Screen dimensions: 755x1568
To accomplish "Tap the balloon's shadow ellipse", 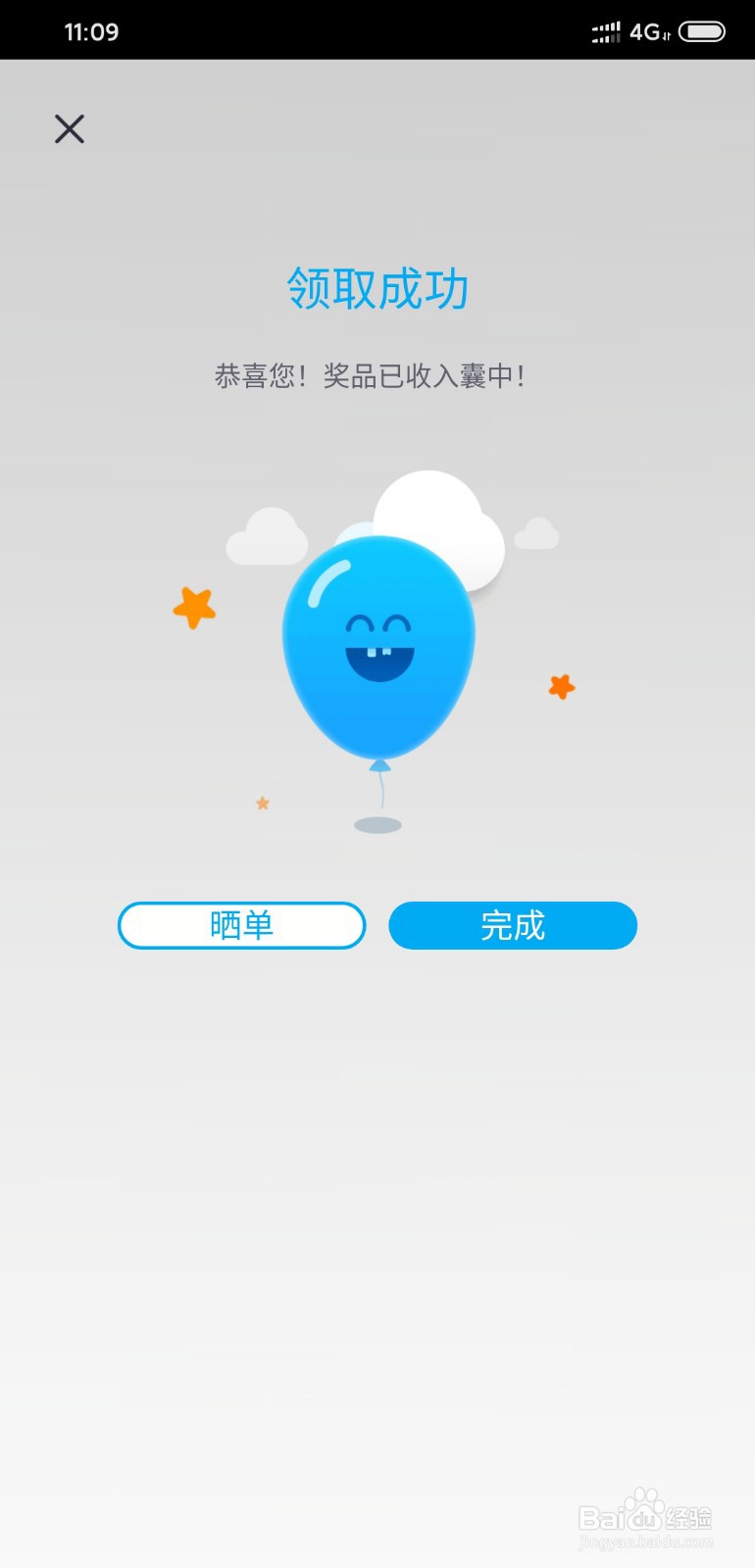I will pos(376,826).
